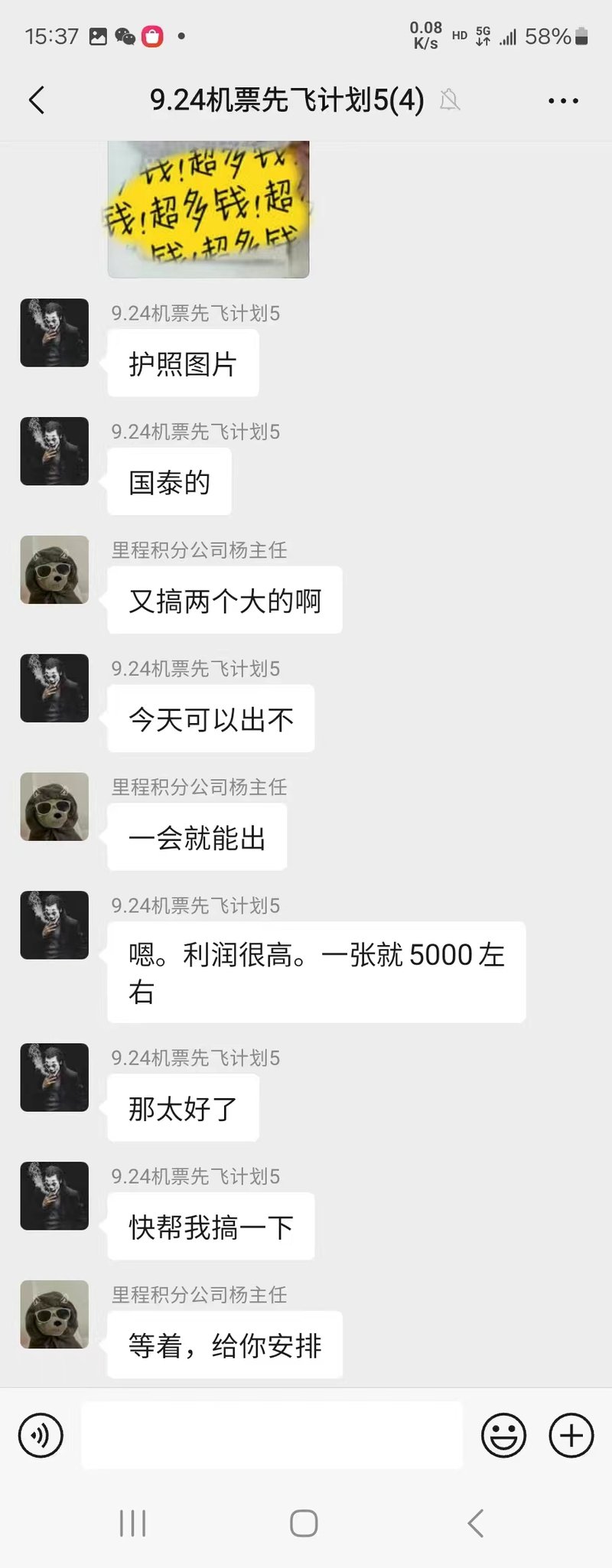Open the system recent apps view
Screen dimensions: 612x1568
132,1523
